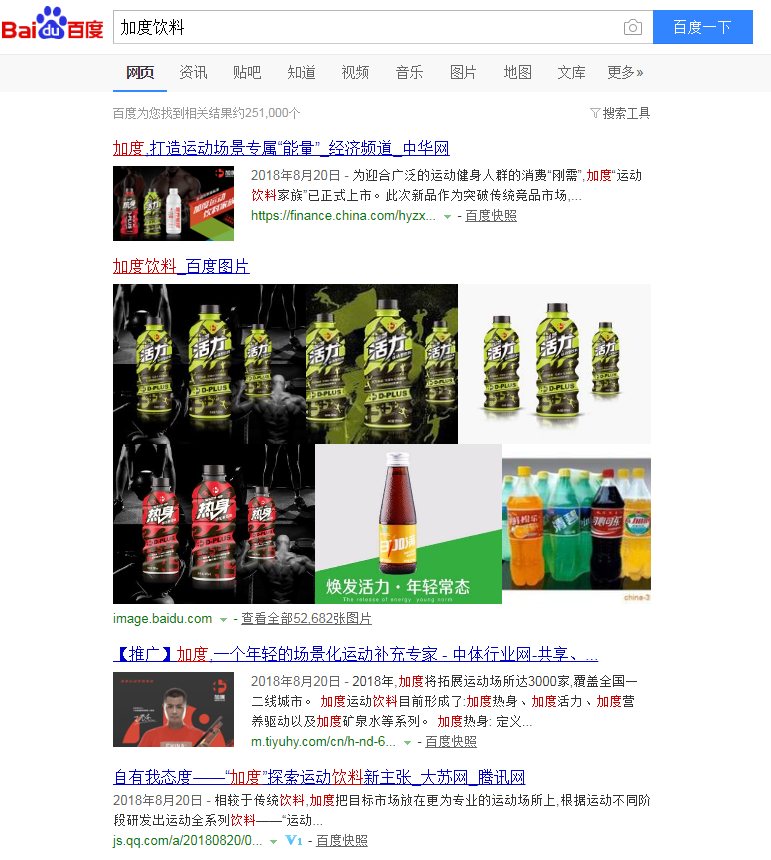Open the 自有我态度 腾讯网 result

click(x=319, y=777)
